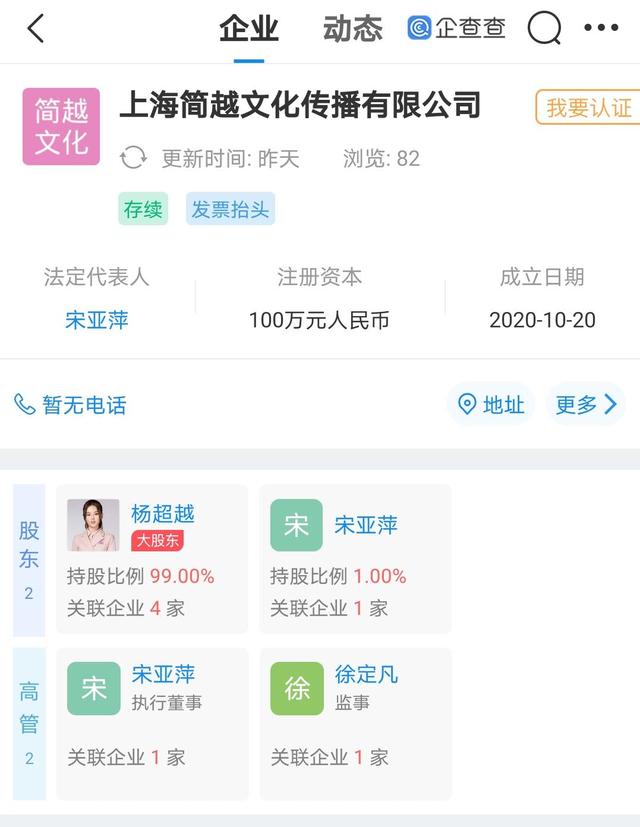Open shareholder card 宋亚萍 with 1.00% stake
640x827 pixels.
[x=355, y=559]
